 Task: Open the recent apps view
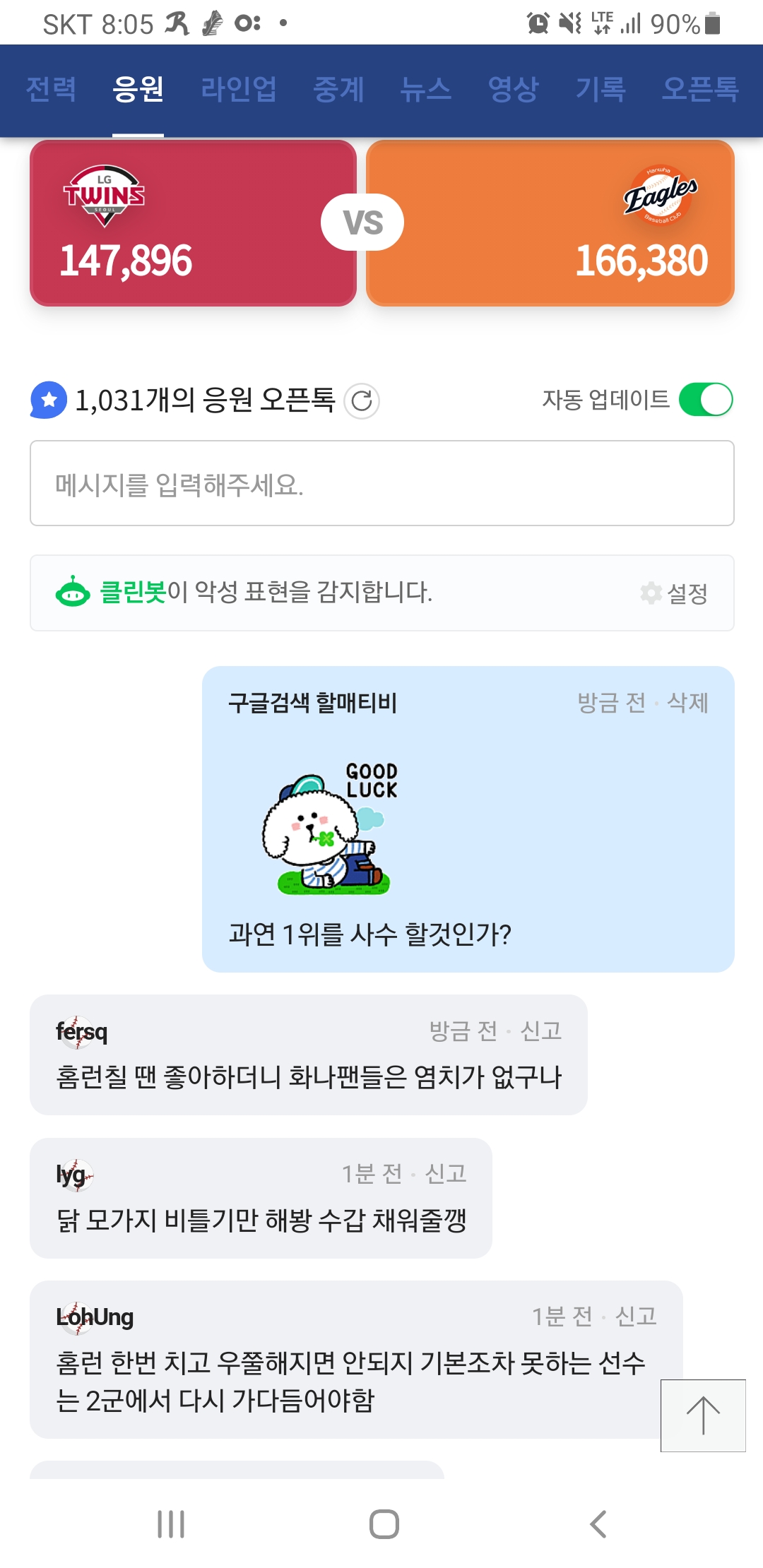pos(171,1524)
